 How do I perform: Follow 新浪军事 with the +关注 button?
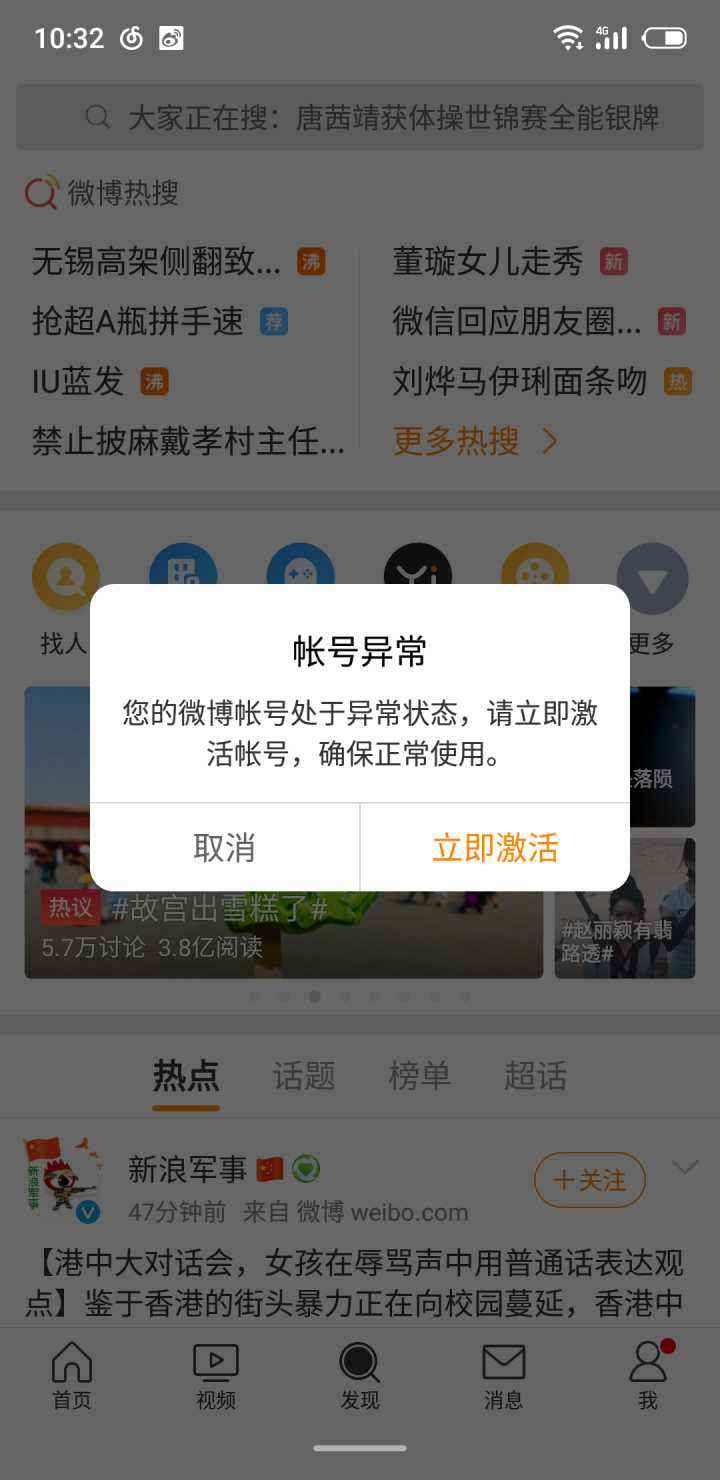click(x=589, y=1180)
